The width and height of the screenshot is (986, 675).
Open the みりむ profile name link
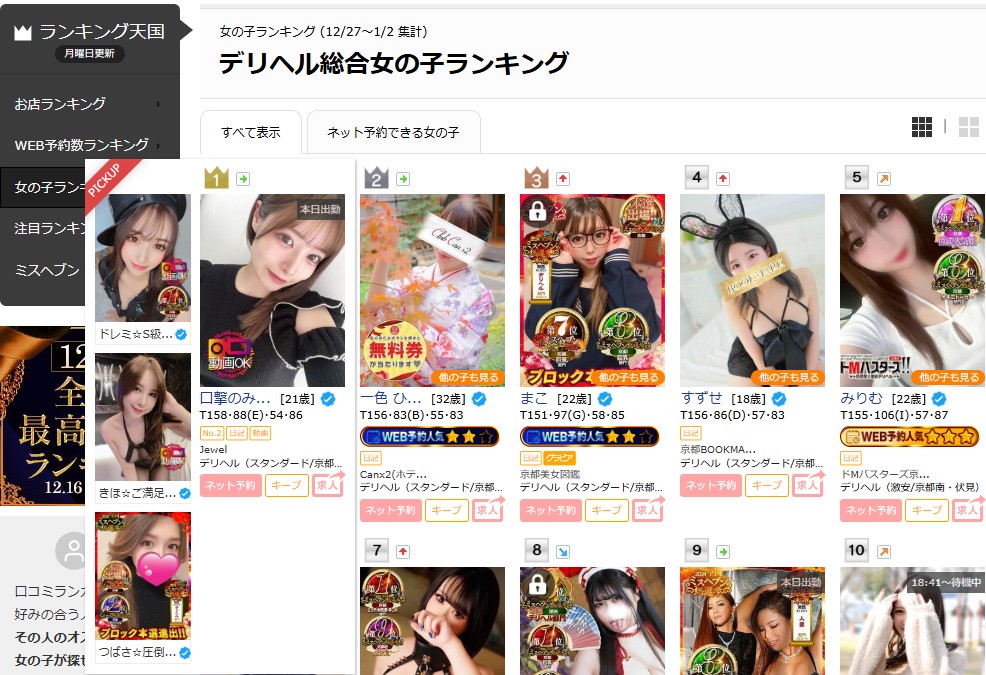(x=859, y=399)
